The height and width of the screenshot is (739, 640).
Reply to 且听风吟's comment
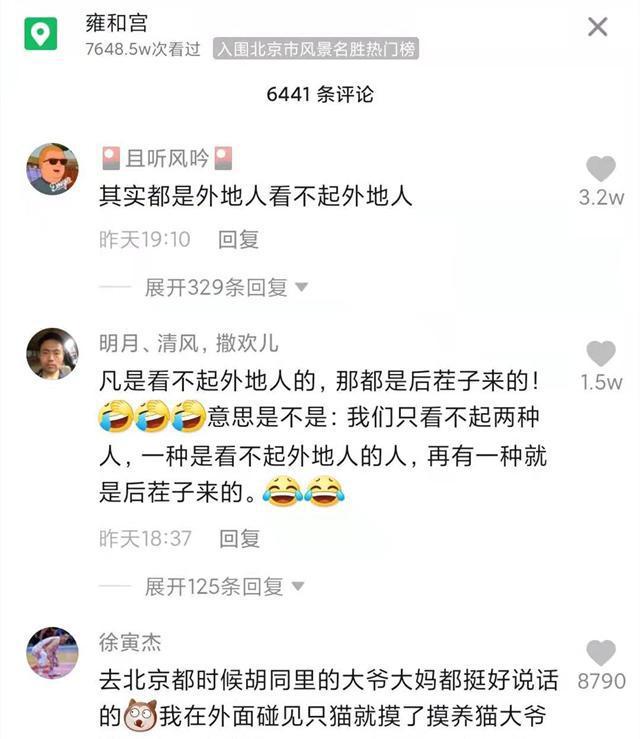click(x=239, y=240)
